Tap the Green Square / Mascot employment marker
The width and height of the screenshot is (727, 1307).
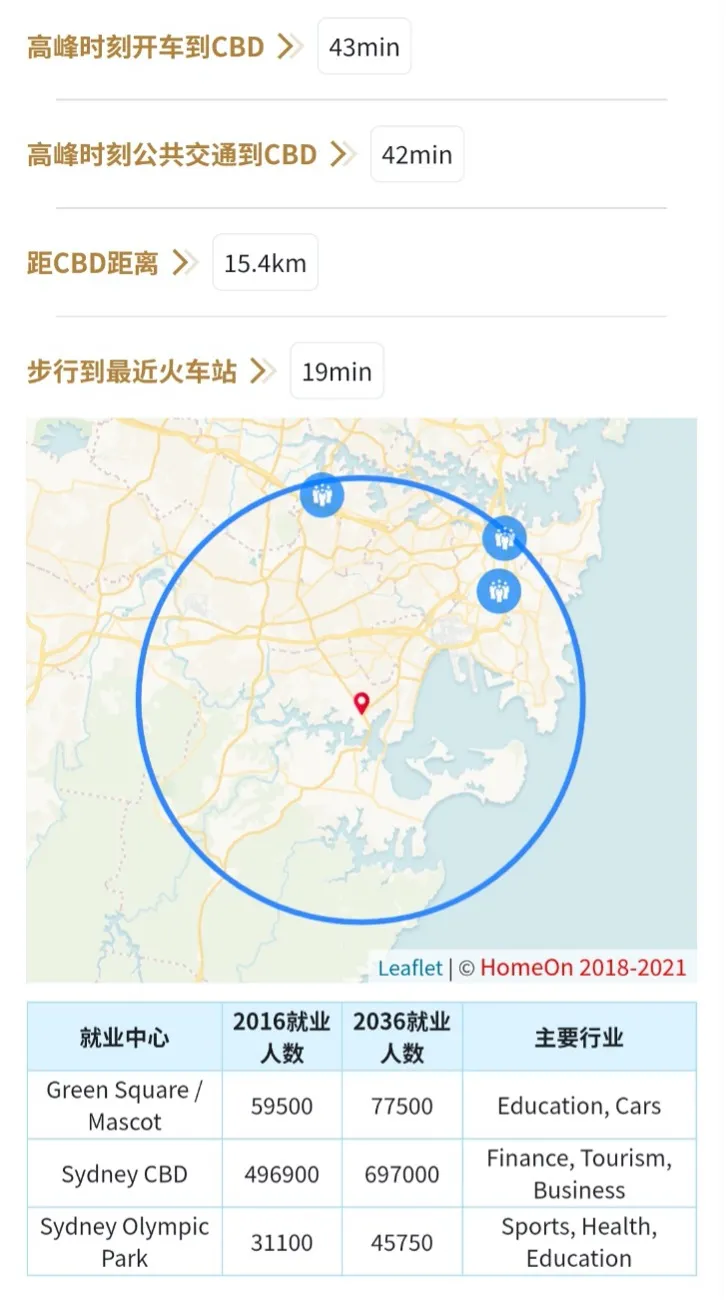click(498, 591)
